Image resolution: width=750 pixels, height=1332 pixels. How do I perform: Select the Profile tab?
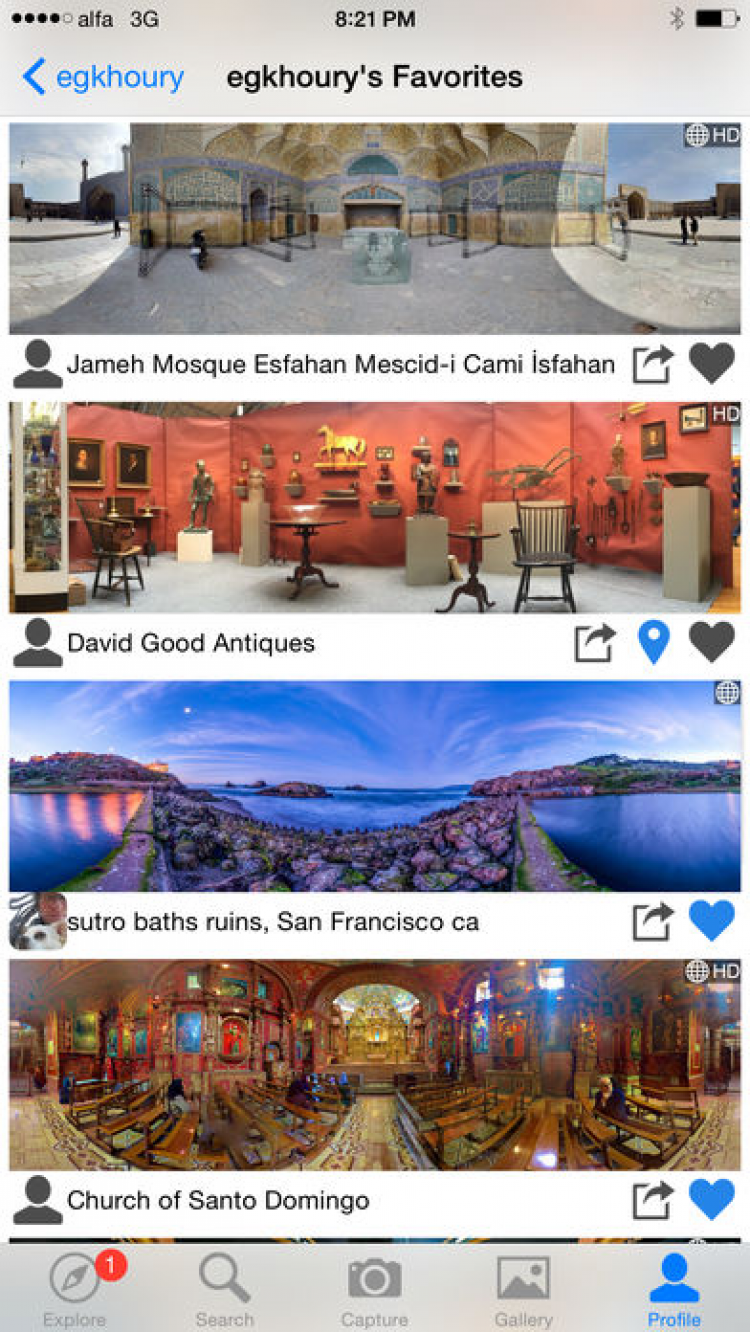(674, 1288)
